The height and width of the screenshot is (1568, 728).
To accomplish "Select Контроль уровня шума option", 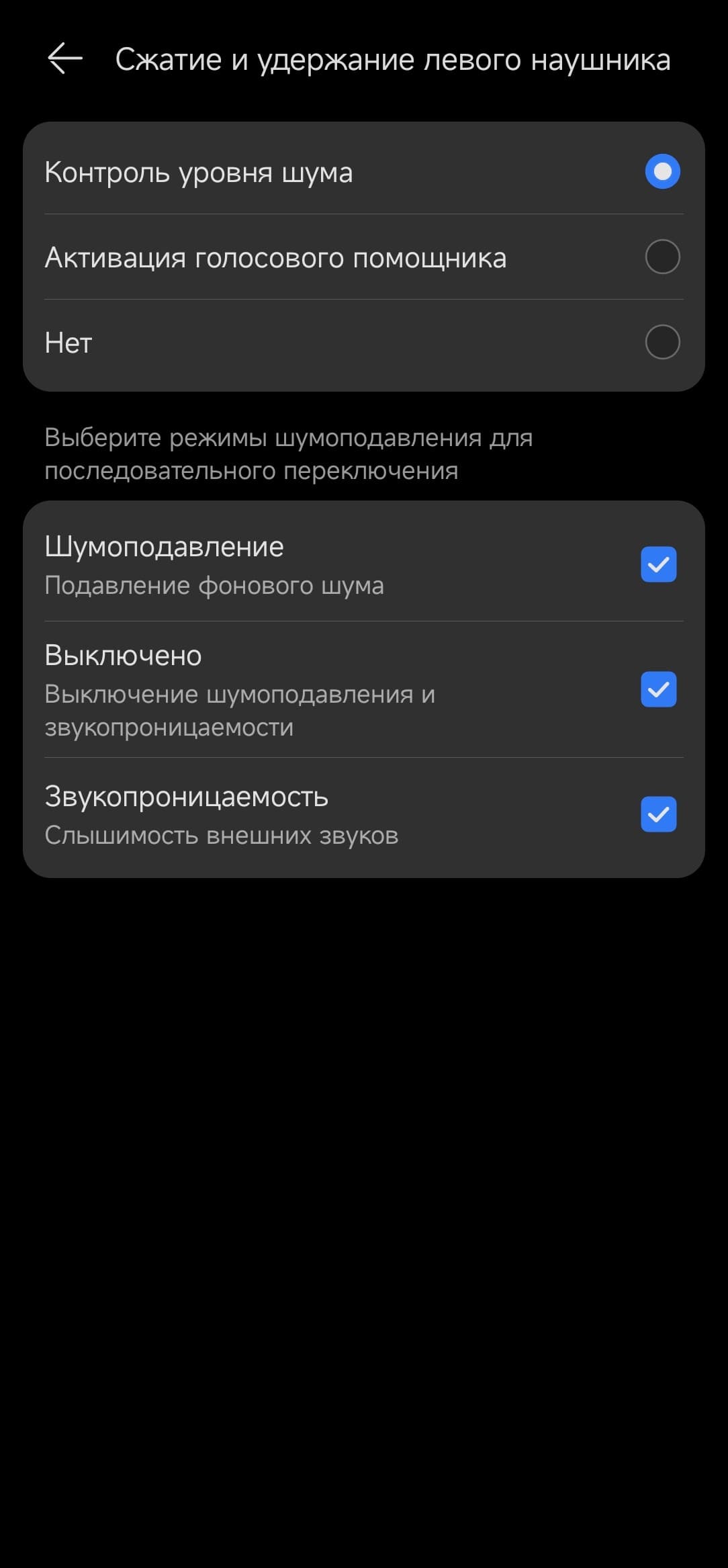I will point(662,172).
